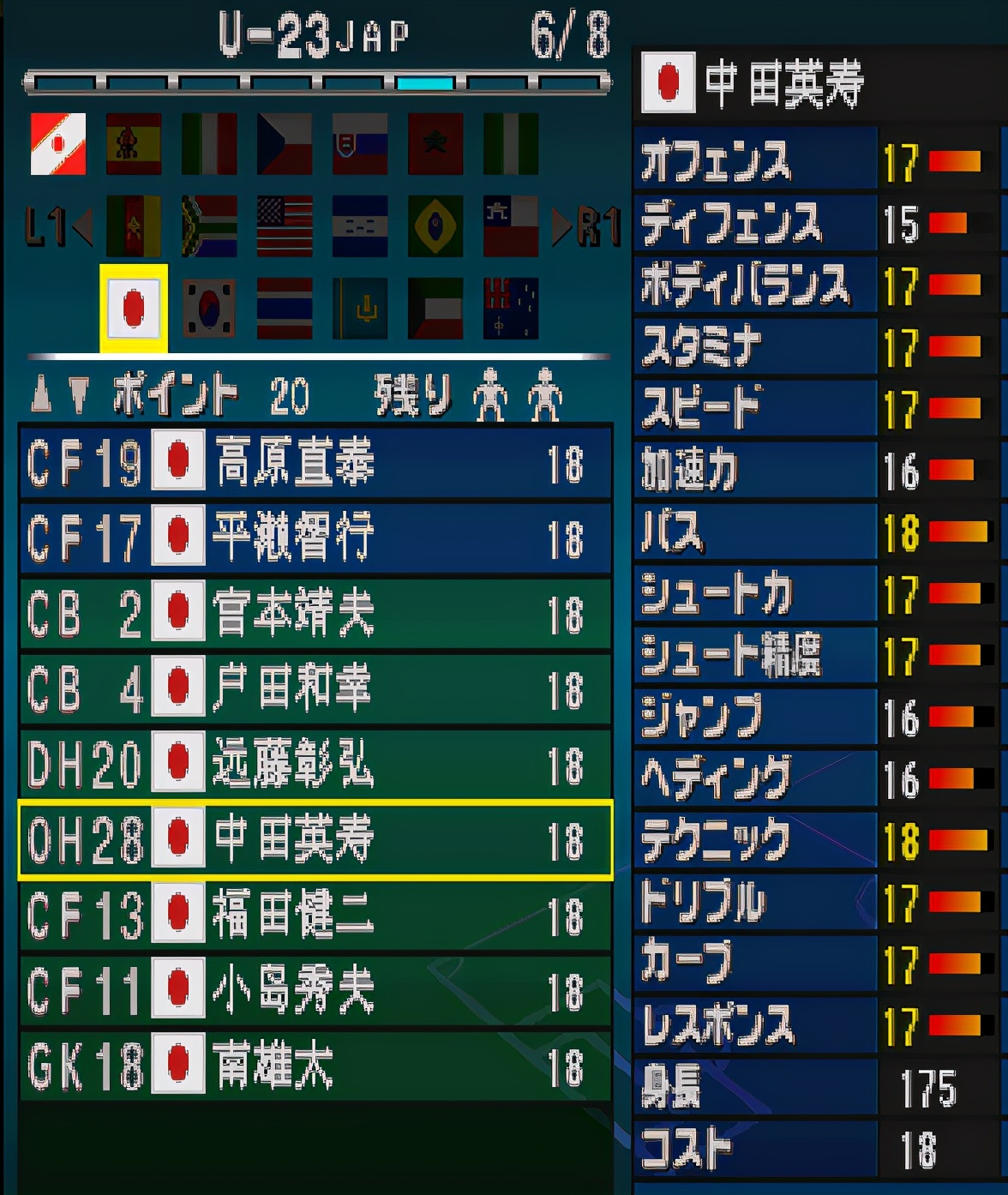Image resolution: width=1008 pixels, height=1195 pixels.
Task: Pick CB 4 戸田和幸 row
Action: click(315, 689)
